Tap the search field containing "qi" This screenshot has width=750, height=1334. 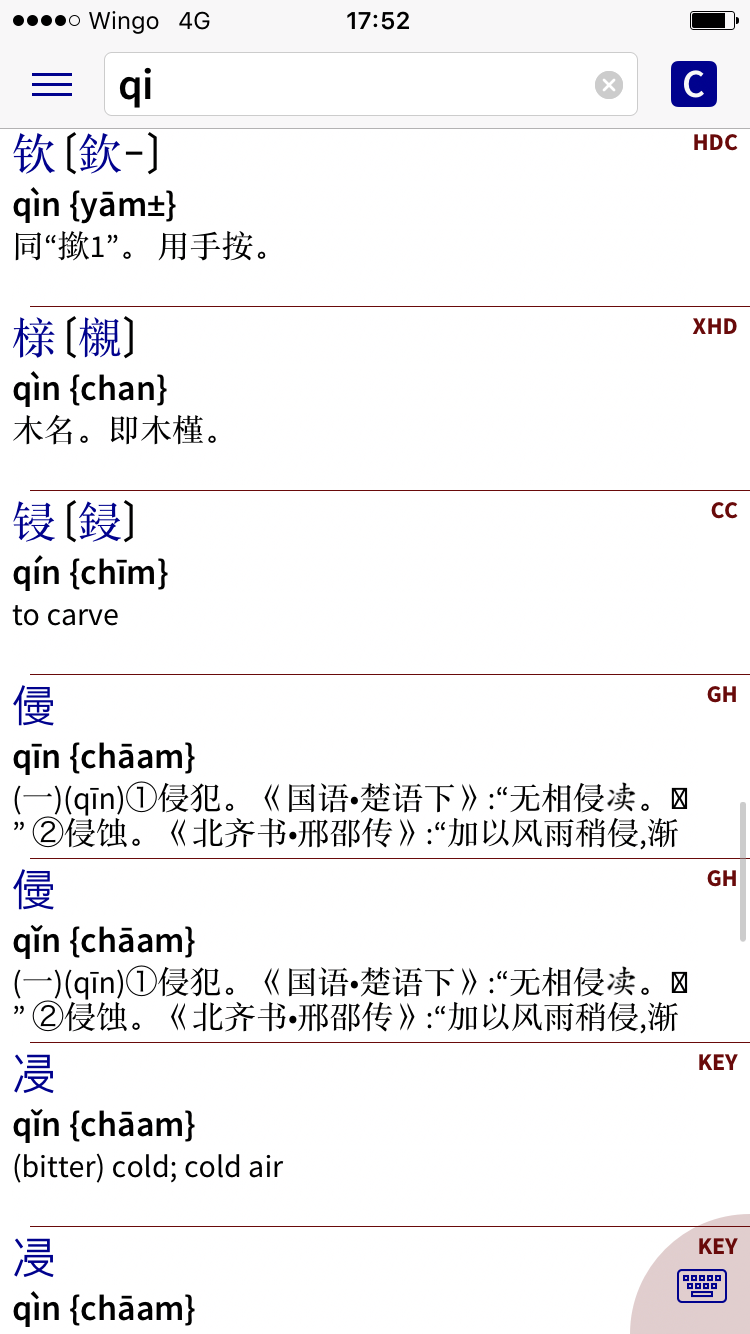tap(371, 85)
